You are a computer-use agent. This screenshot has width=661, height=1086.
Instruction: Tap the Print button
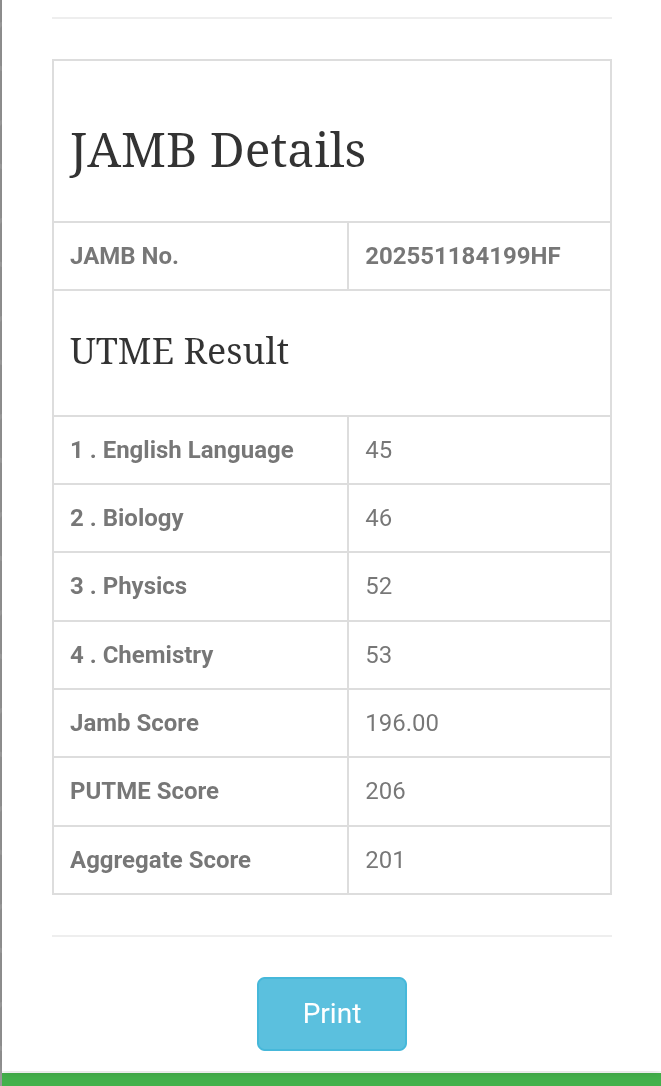pyautogui.click(x=332, y=1014)
